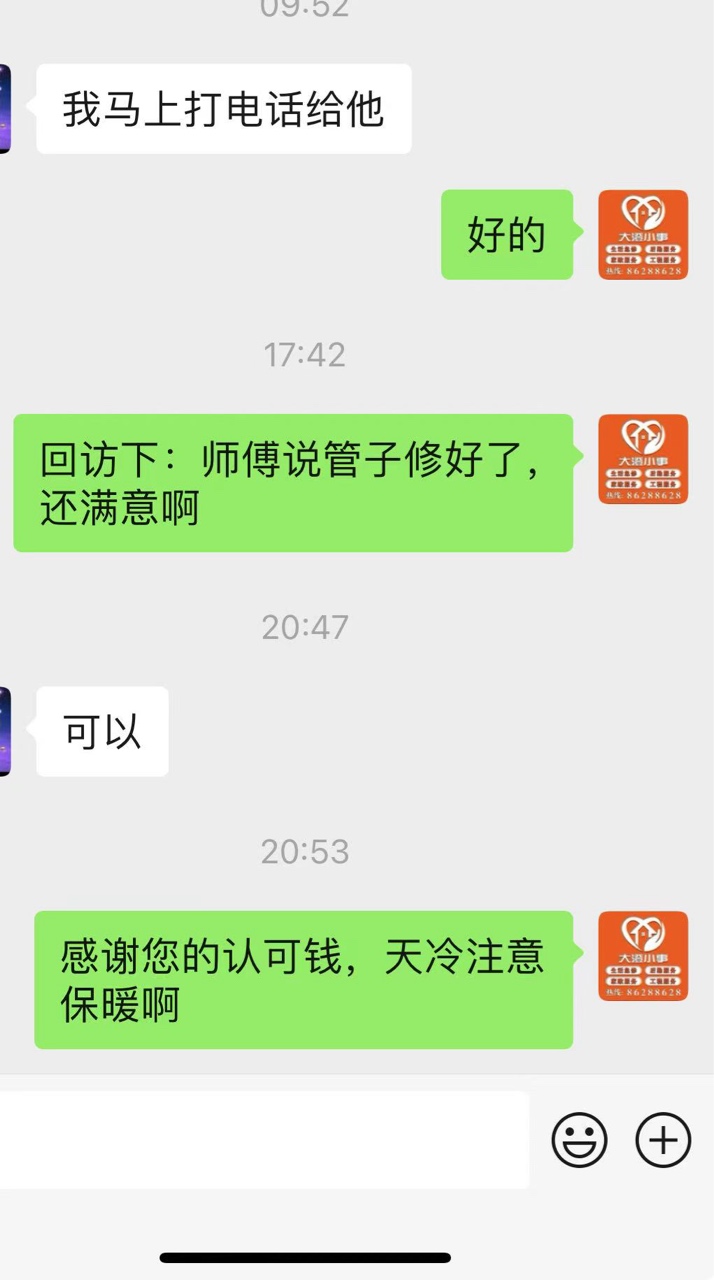Open the emoji sticker picker
Image resolution: width=714 pixels, height=1280 pixels.
pyautogui.click(x=579, y=1139)
